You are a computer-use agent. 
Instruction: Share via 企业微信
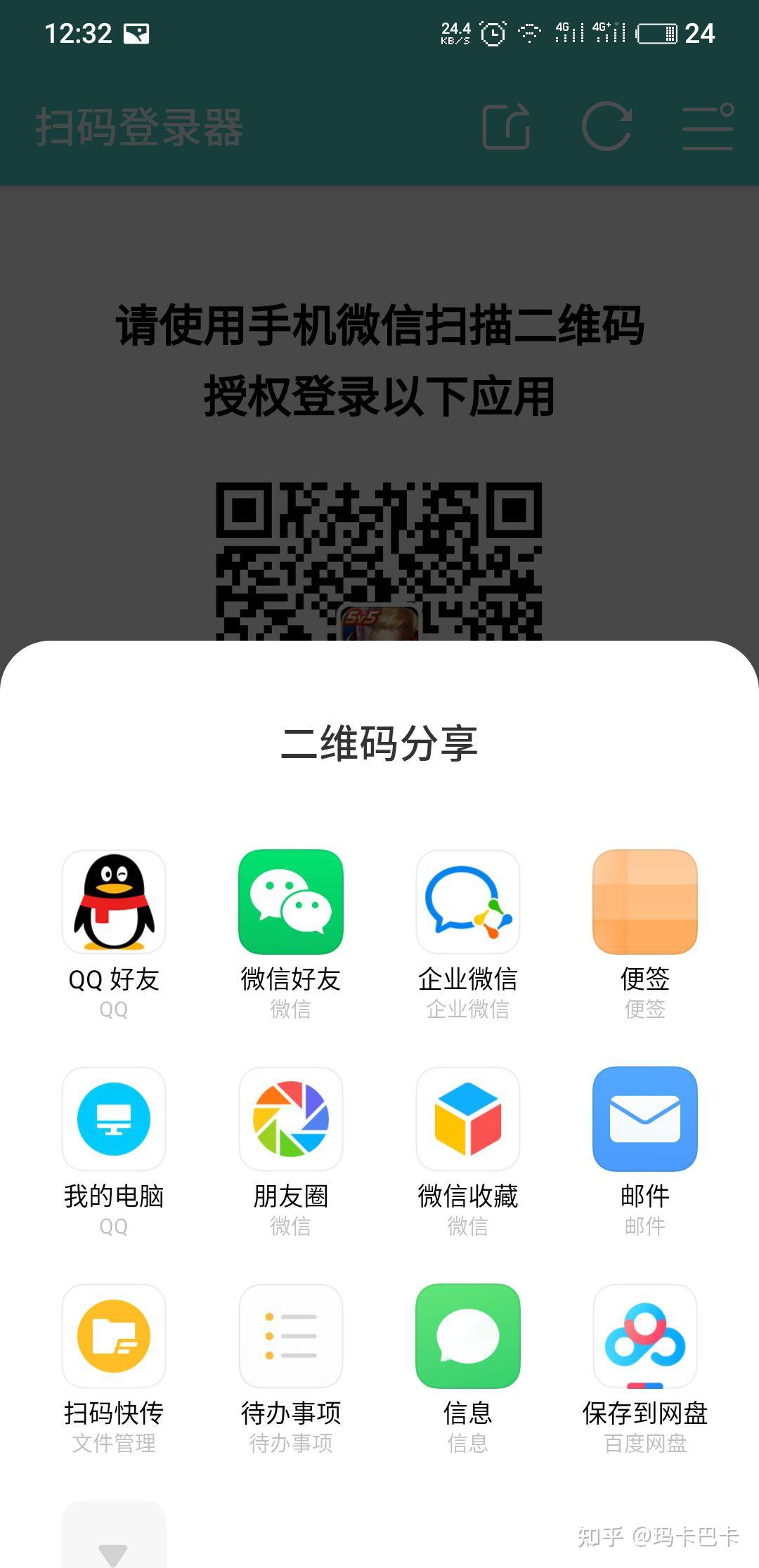coord(468,902)
